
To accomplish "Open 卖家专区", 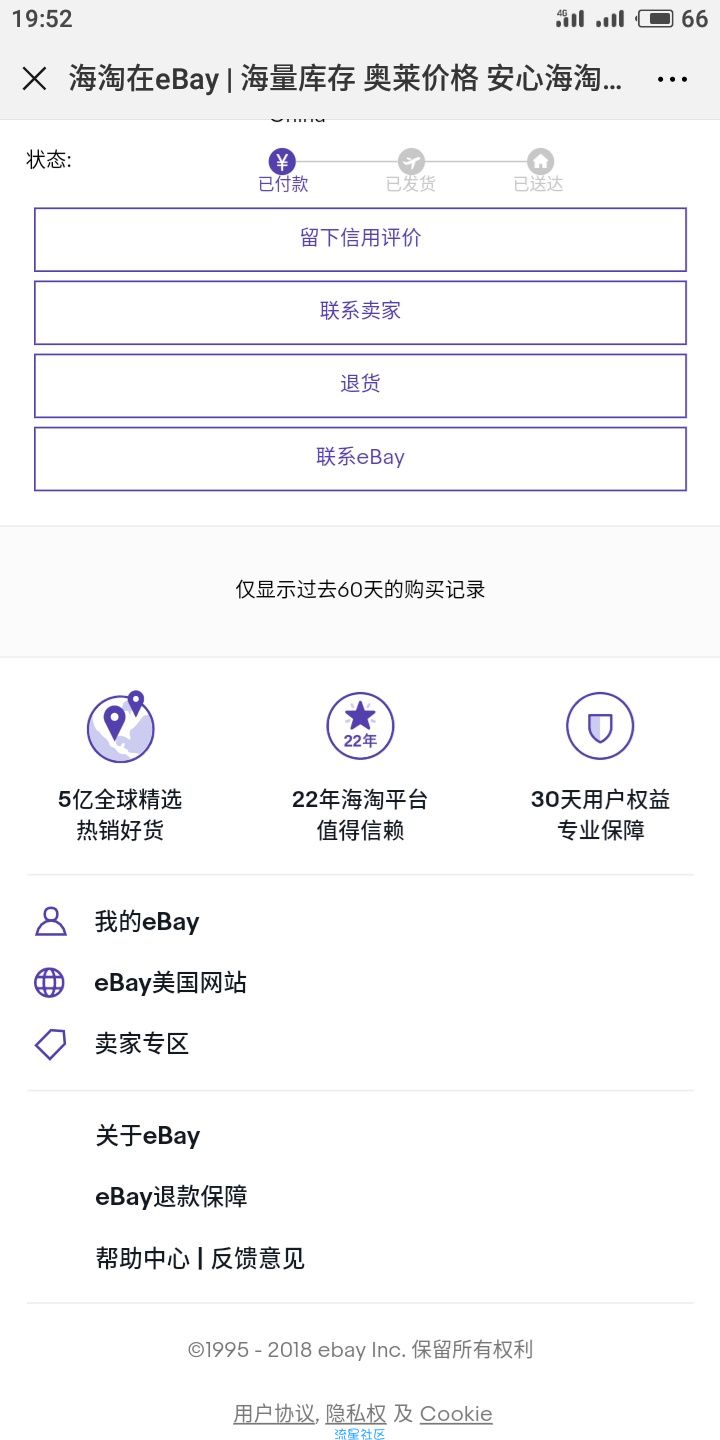I will [142, 1044].
